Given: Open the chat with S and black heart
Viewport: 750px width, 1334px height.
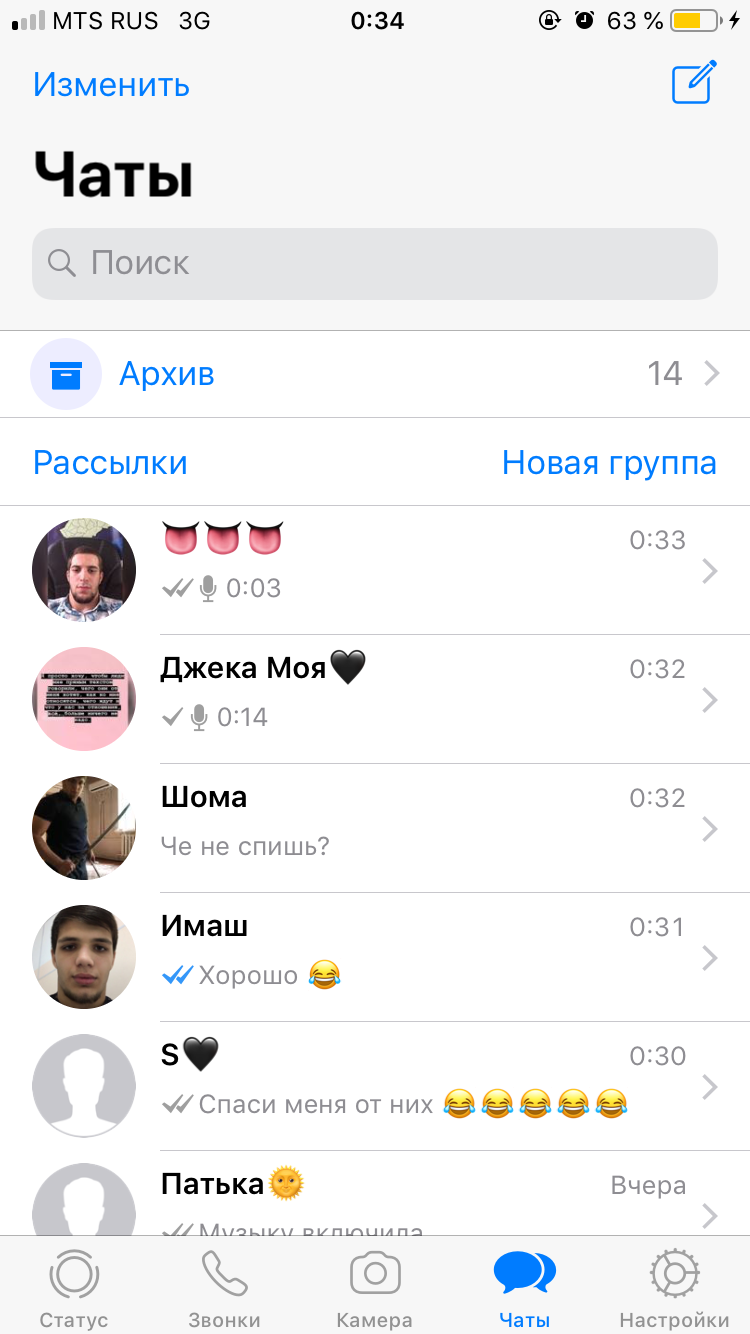Looking at the screenshot, I should point(375,1086).
